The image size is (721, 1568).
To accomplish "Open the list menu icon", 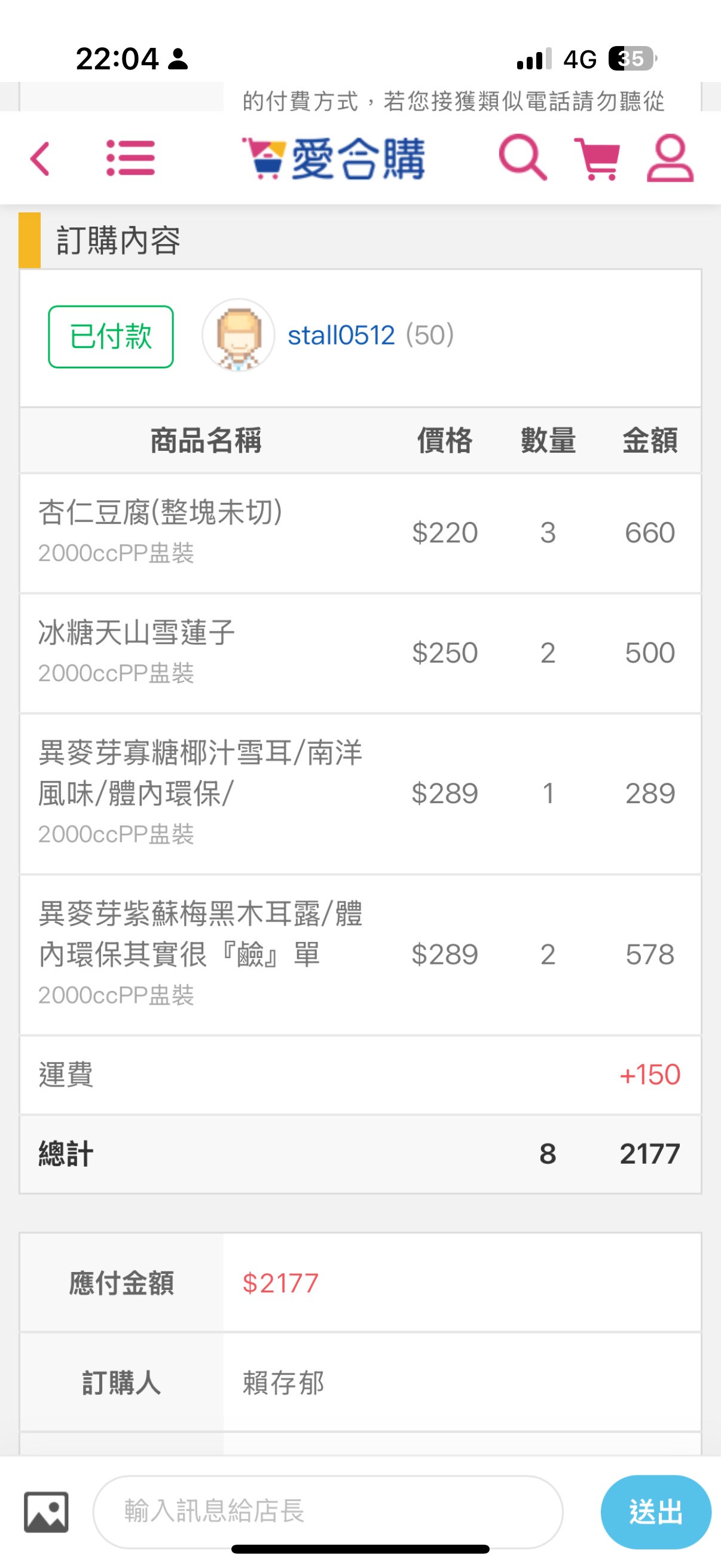I will point(131,158).
